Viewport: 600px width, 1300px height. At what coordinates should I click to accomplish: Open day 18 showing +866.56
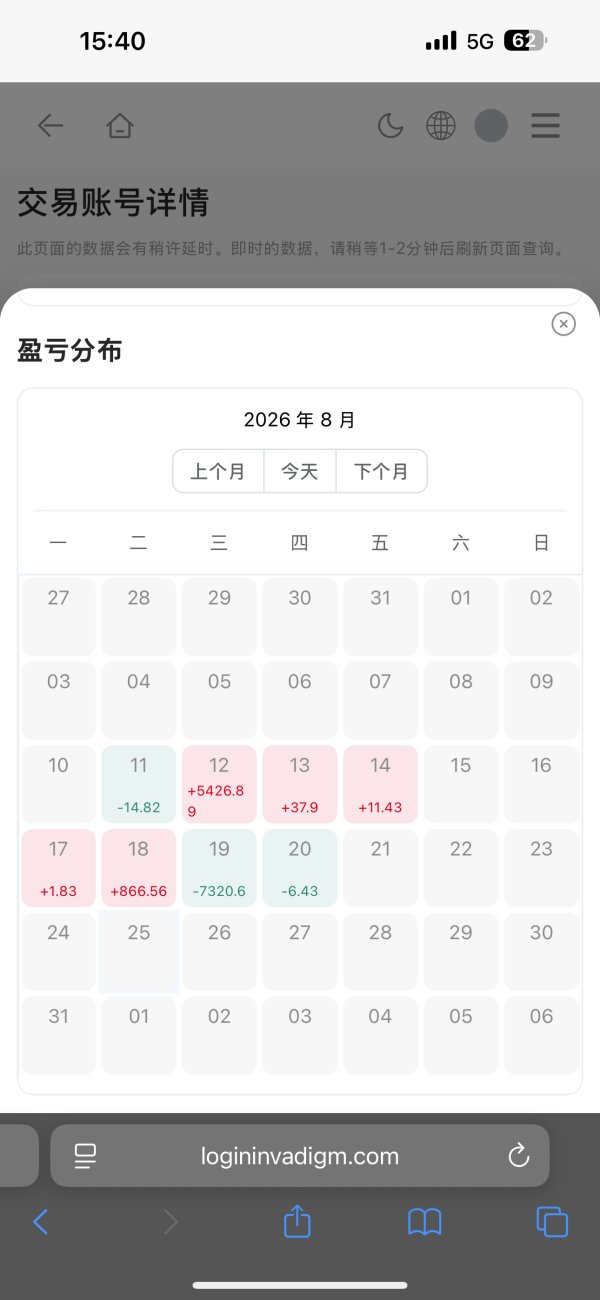[139, 868]
